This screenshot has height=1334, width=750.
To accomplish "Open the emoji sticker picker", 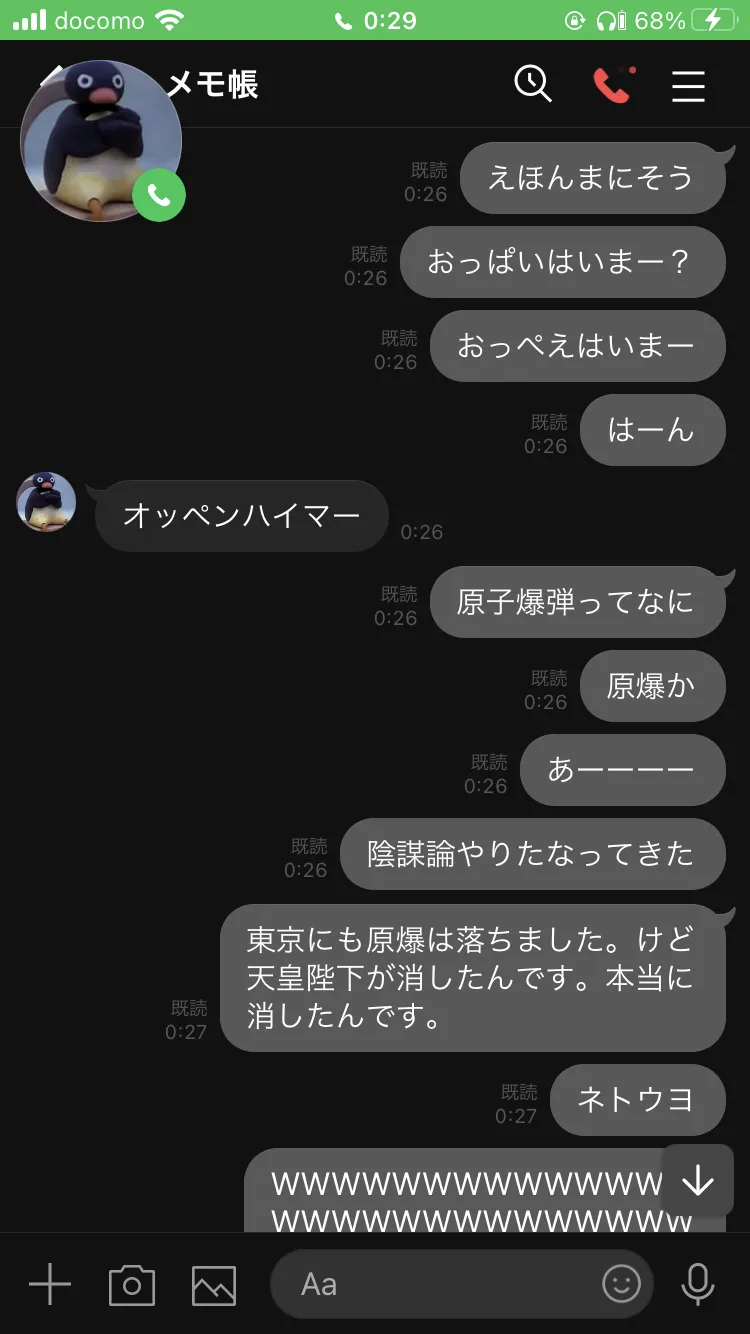I will coord(621,1284).
